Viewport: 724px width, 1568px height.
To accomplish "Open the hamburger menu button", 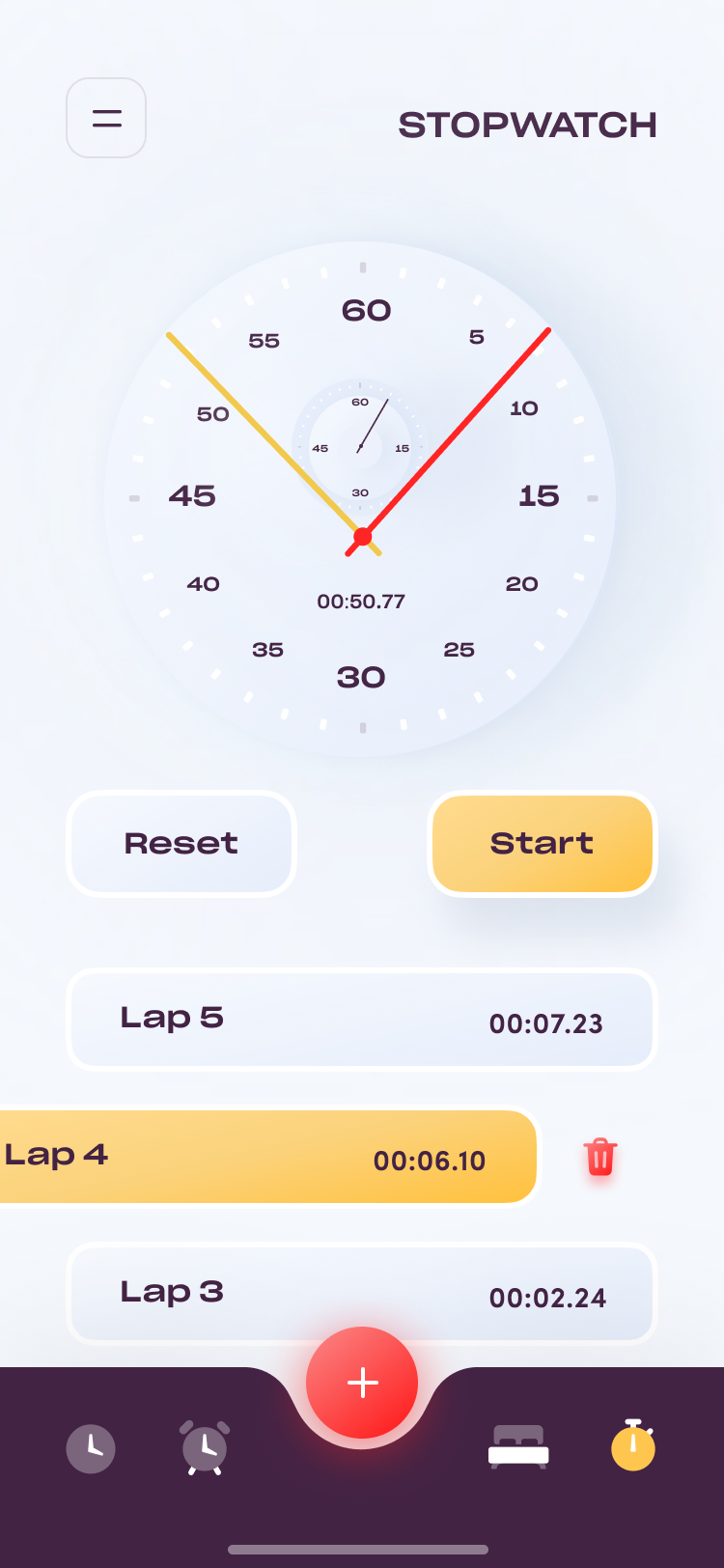I will (x=106, y=118).
